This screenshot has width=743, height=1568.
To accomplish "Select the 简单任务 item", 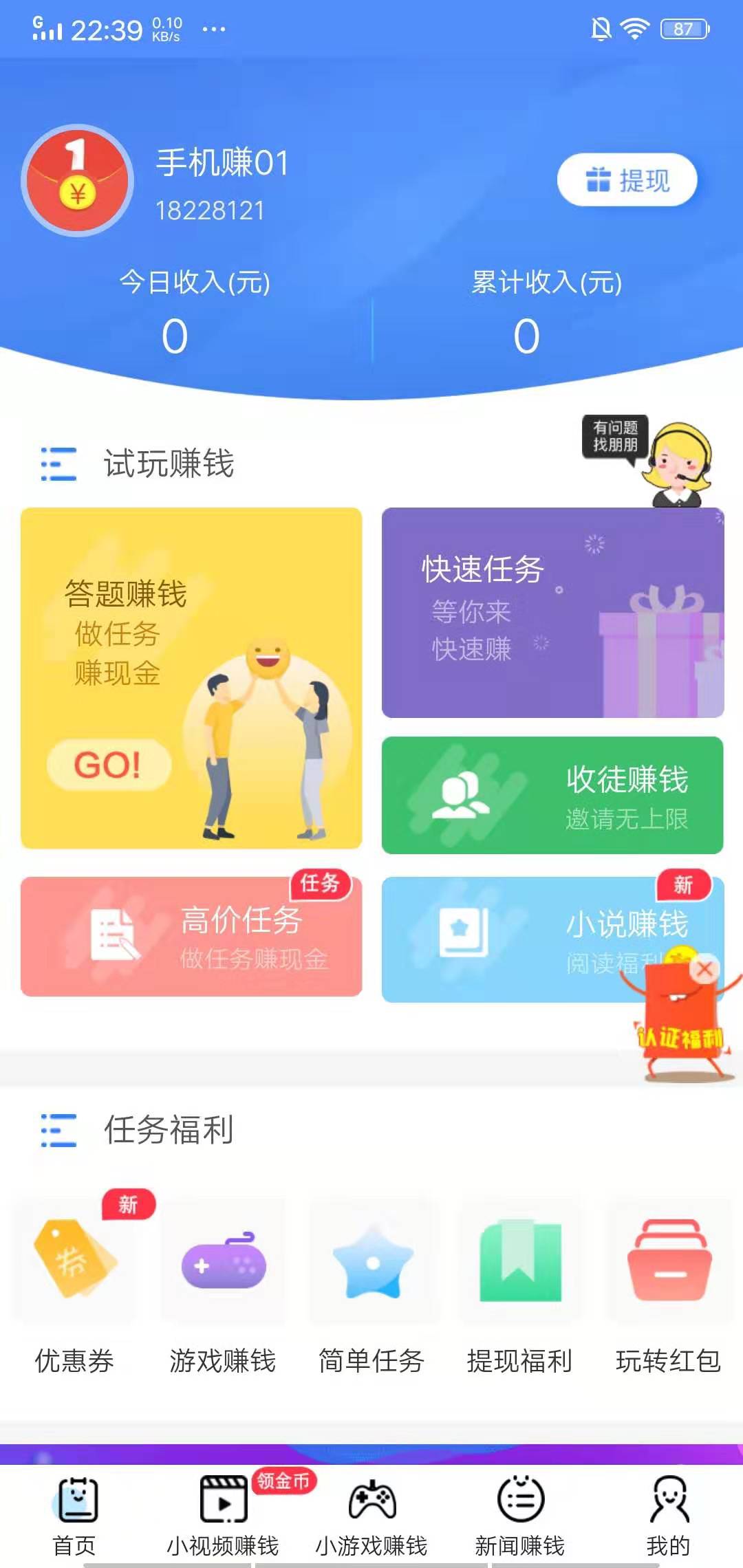I will coord(371,1286).
